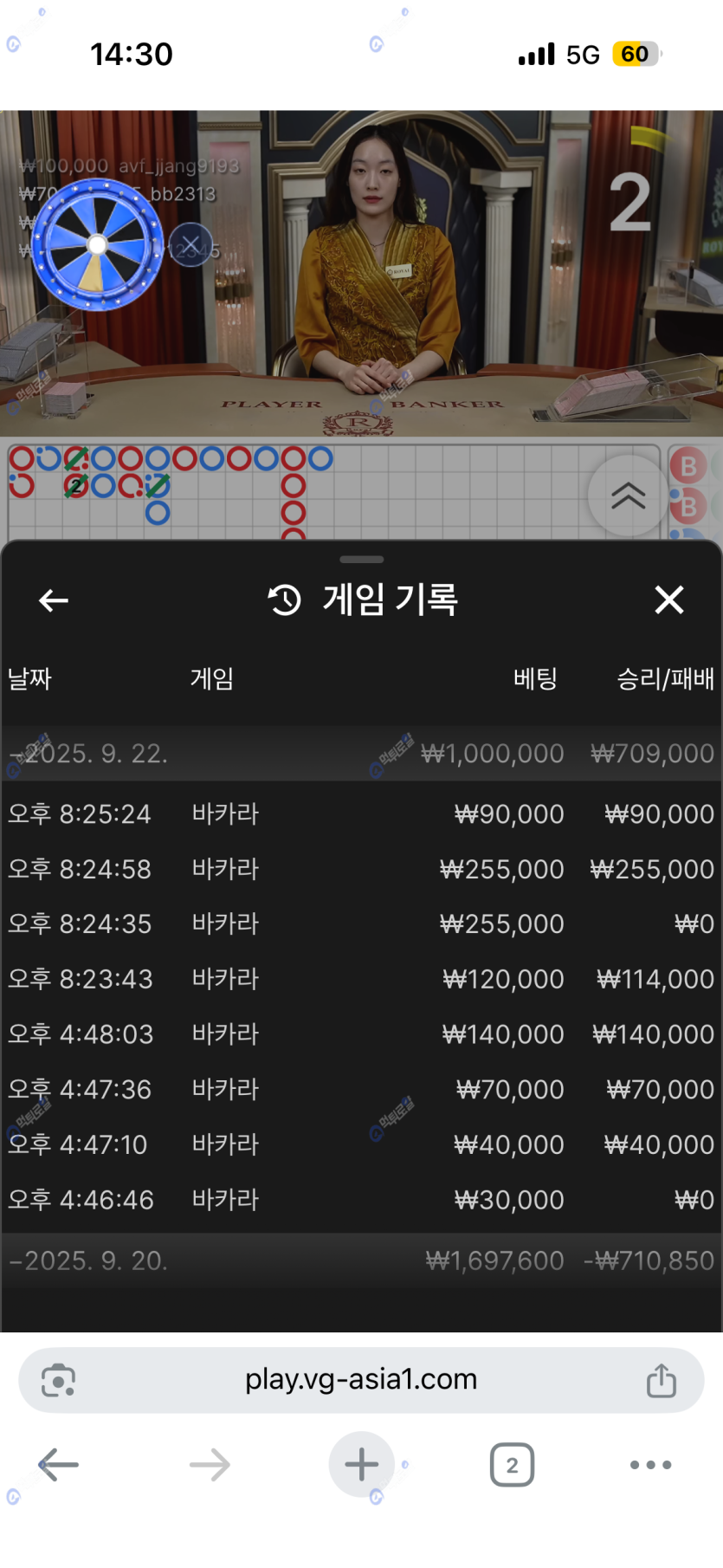Open the 오후 8:24:58 바카라 record
Viewport: 723px width, 1568px height.
(361, 869)
